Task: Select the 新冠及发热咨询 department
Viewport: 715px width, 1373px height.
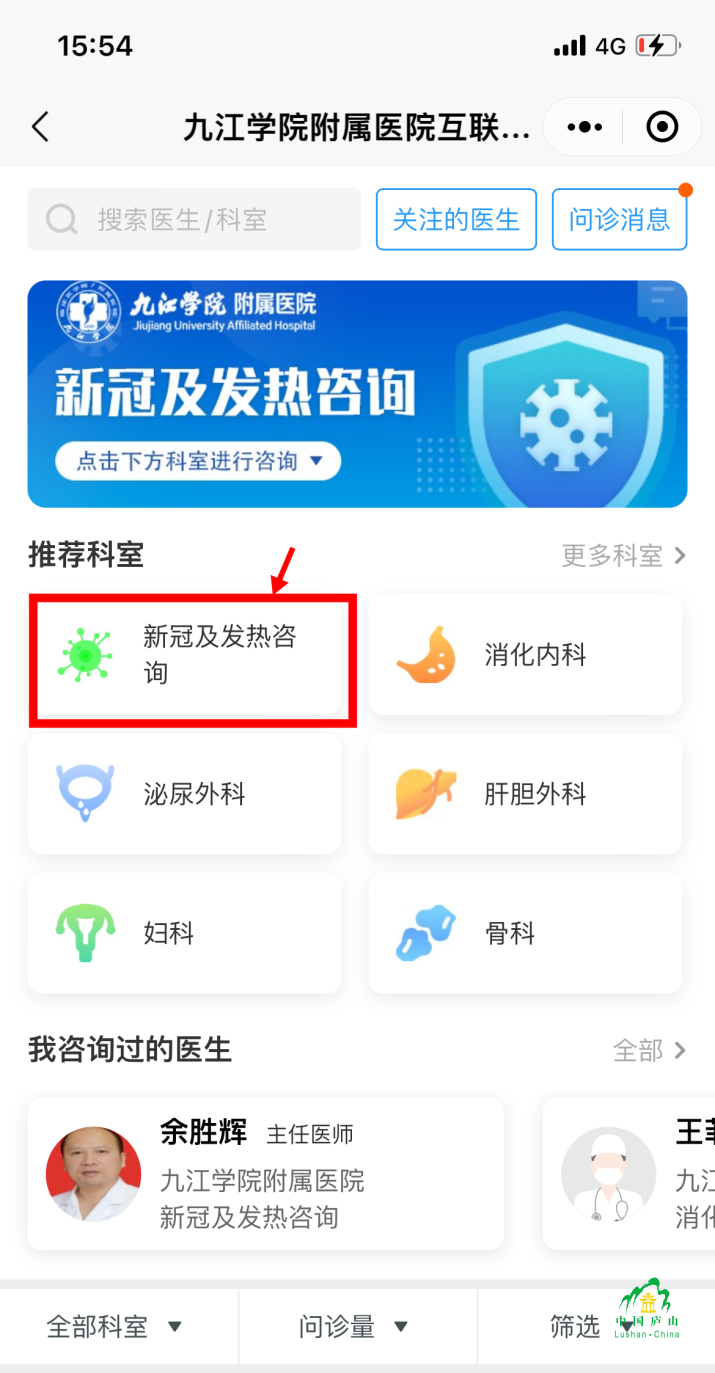Action: [190, 655]
